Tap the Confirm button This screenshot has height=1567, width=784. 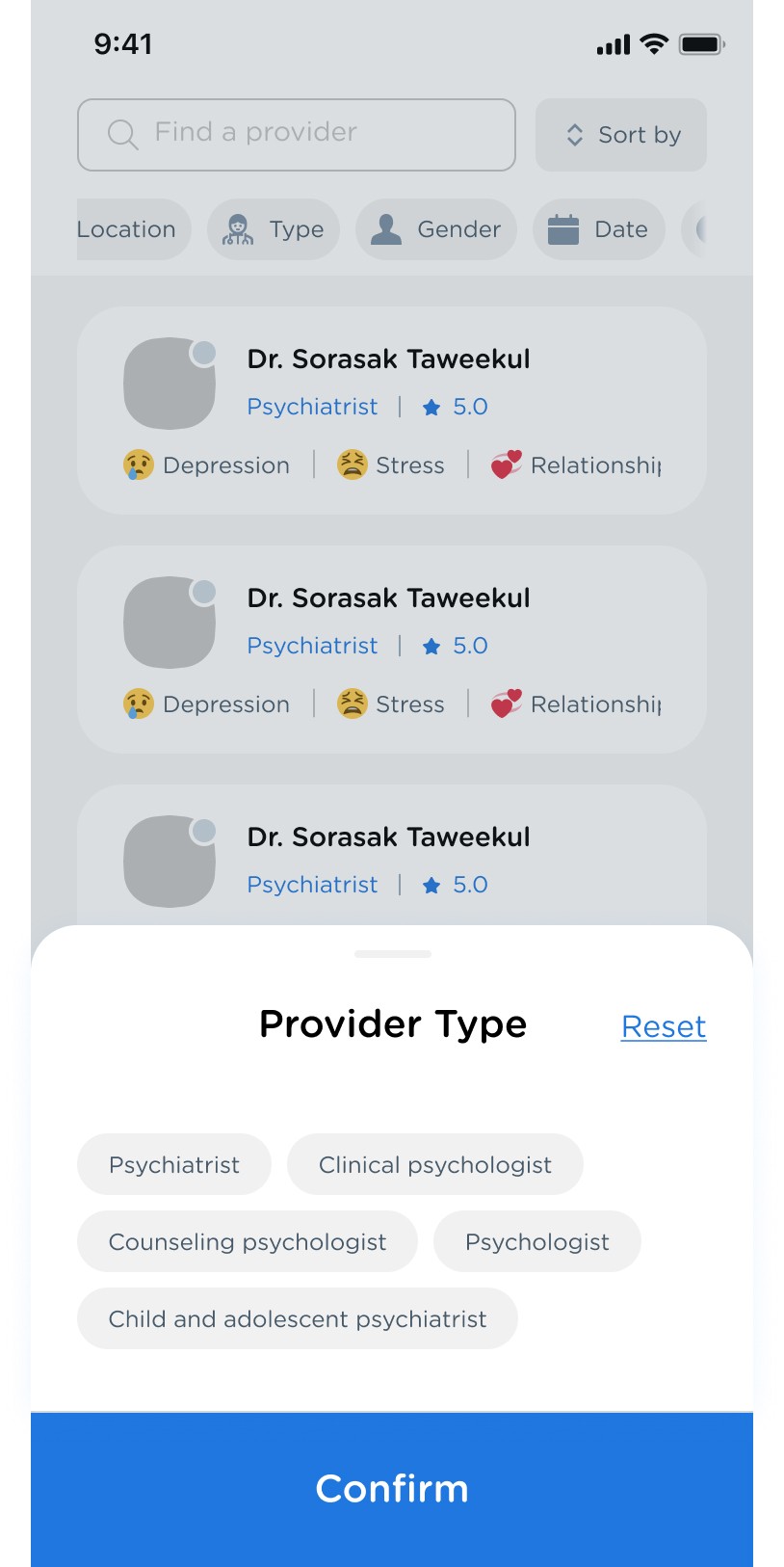[392, 1489]
